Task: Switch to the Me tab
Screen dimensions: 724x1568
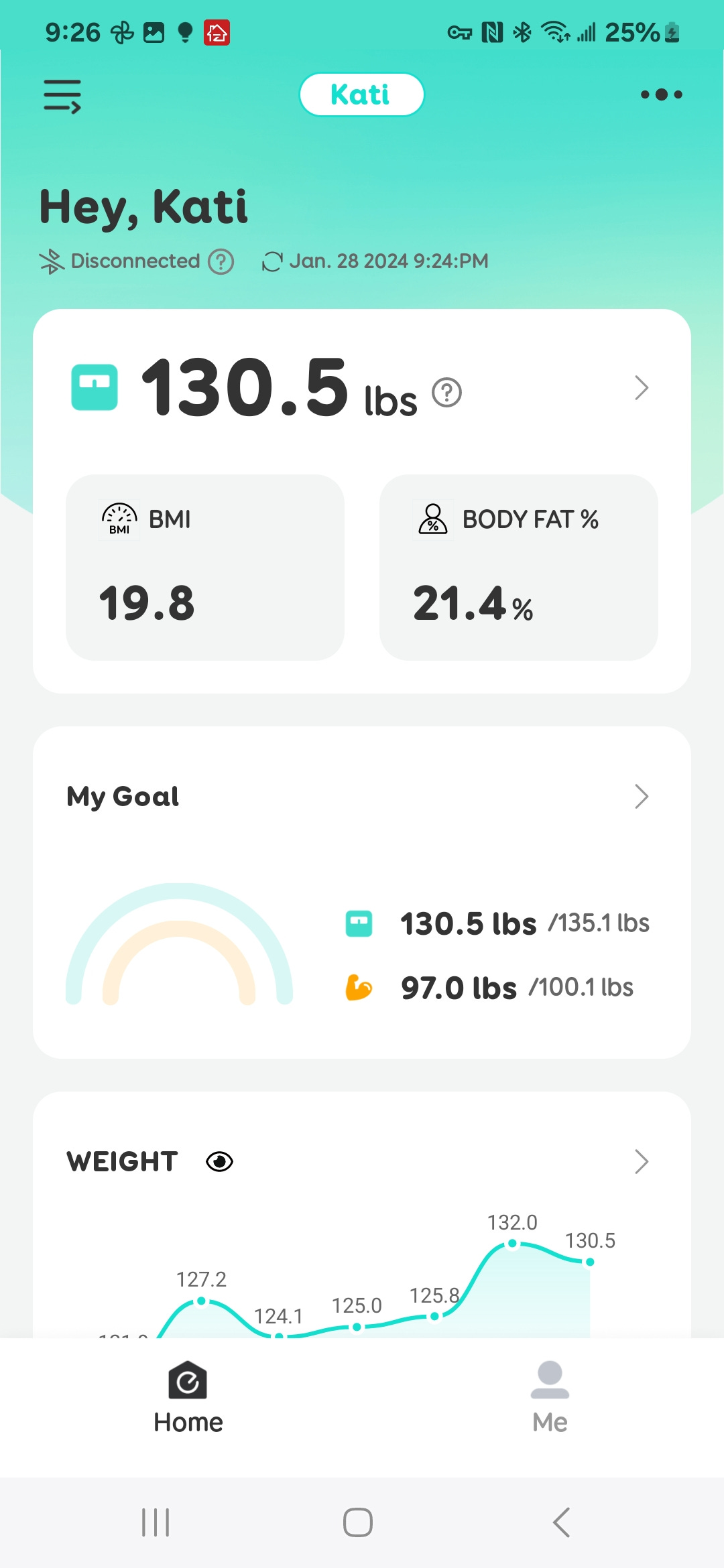Action: [550, 1398]
